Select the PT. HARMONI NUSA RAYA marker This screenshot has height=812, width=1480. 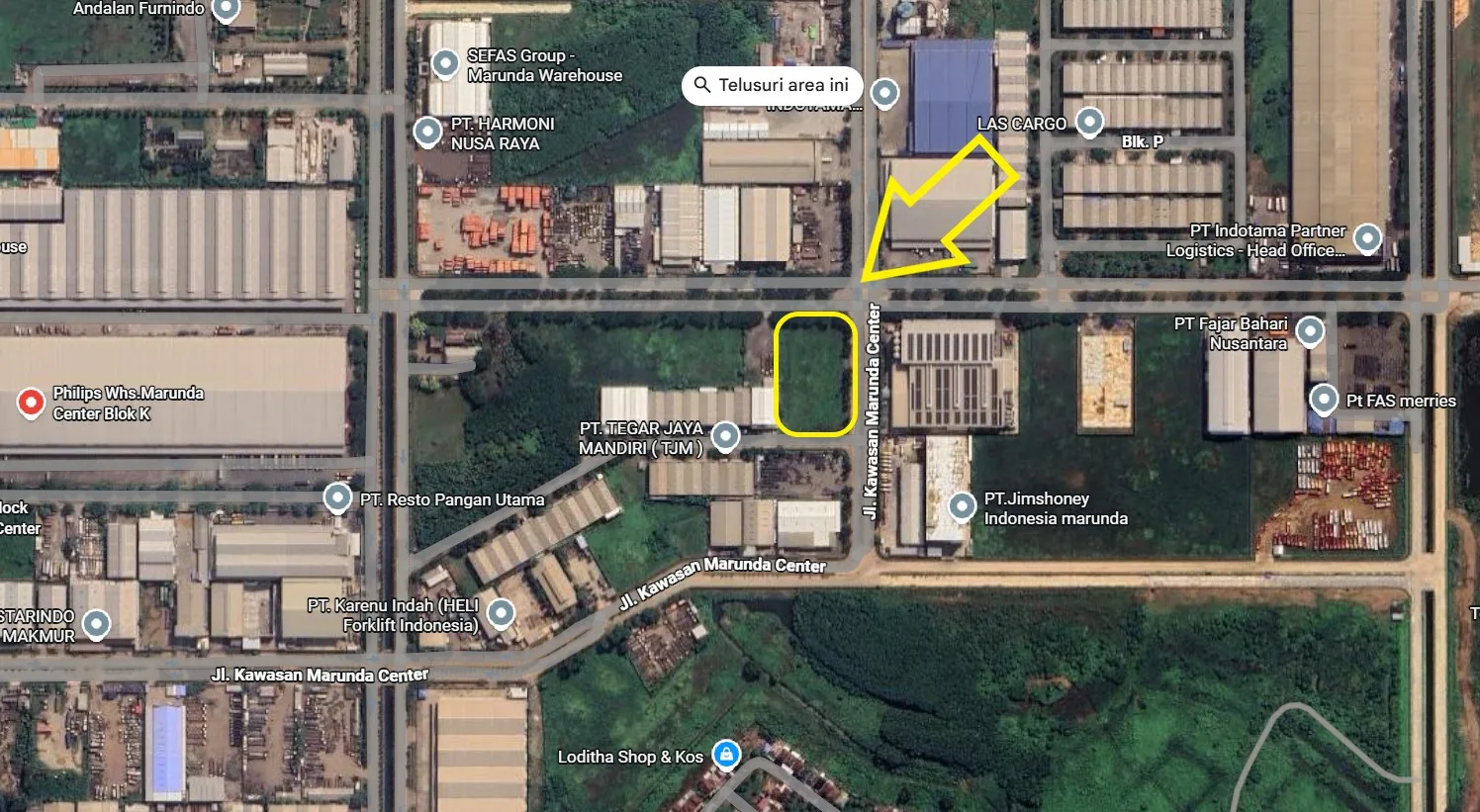click(427, 131)
